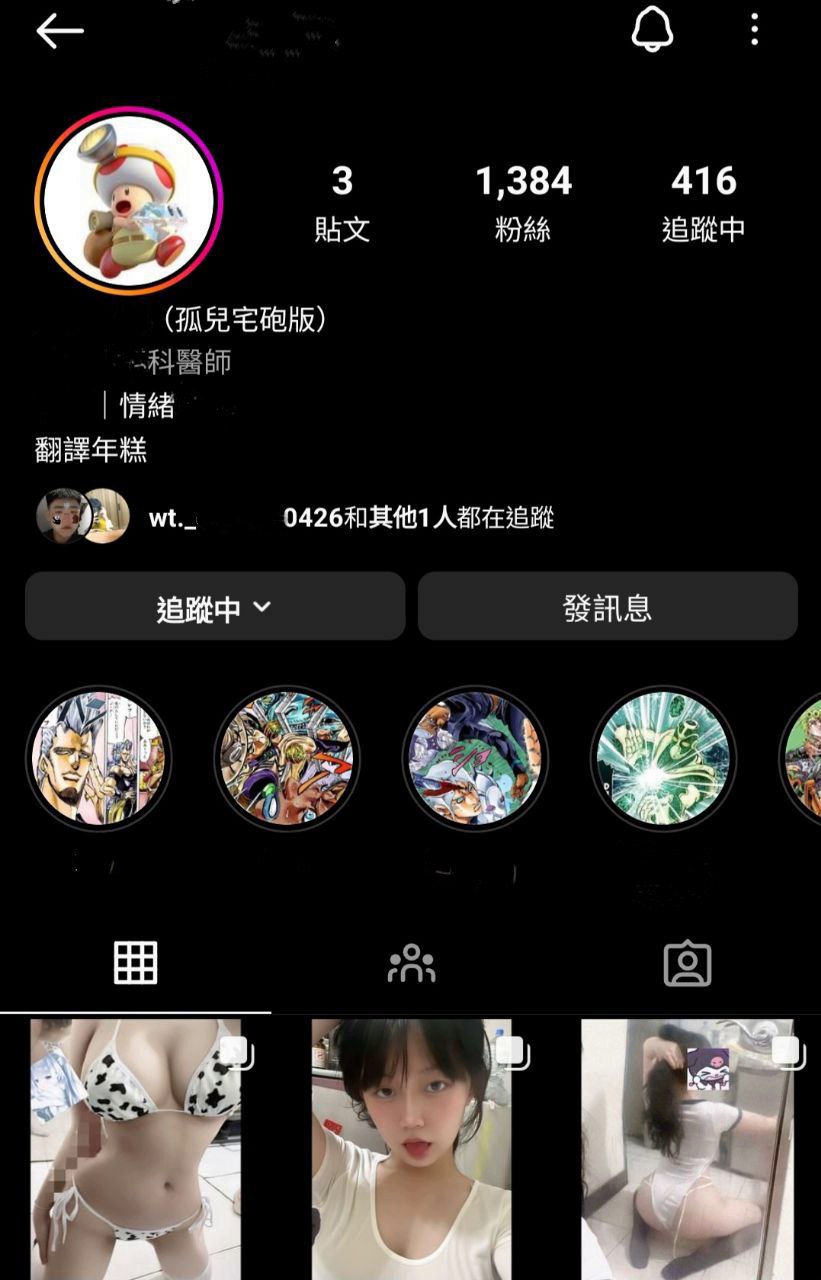Screen dimensions: 821x1280
Task: Open the first story highlight with gray-haired man
Action: (x=98, y=758)
